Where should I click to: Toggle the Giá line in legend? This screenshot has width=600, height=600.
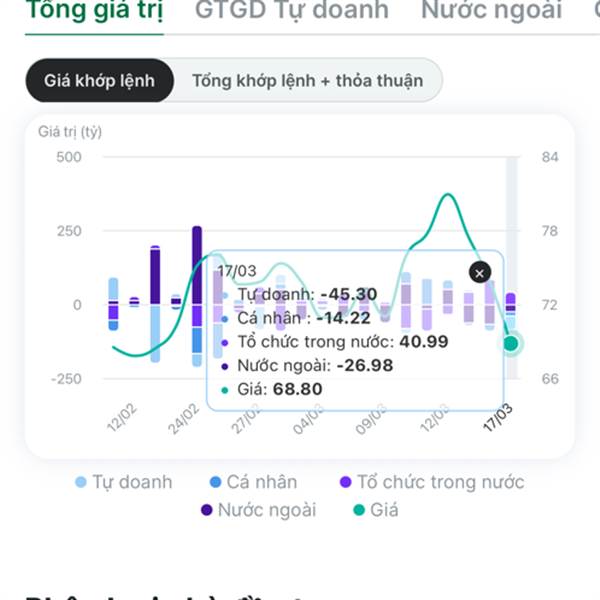376,510
